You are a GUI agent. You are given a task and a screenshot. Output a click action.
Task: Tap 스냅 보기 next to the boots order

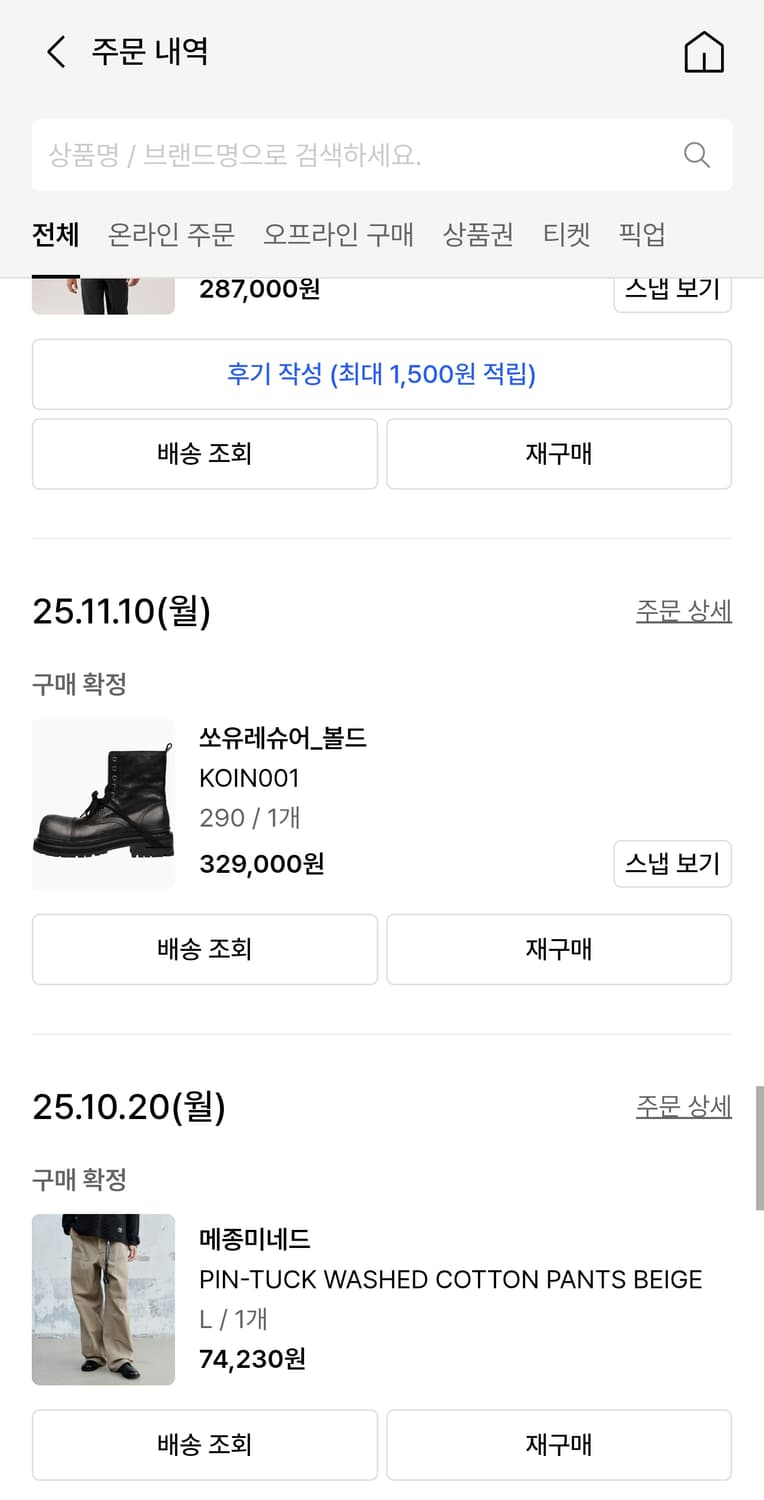coord(672,864)
